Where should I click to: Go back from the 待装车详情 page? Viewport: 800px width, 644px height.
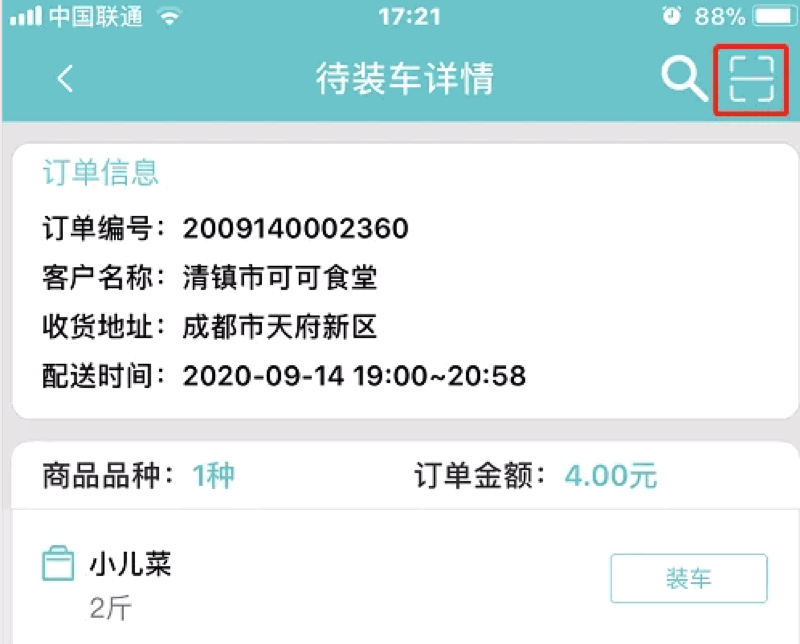click(x=66, y=79)
